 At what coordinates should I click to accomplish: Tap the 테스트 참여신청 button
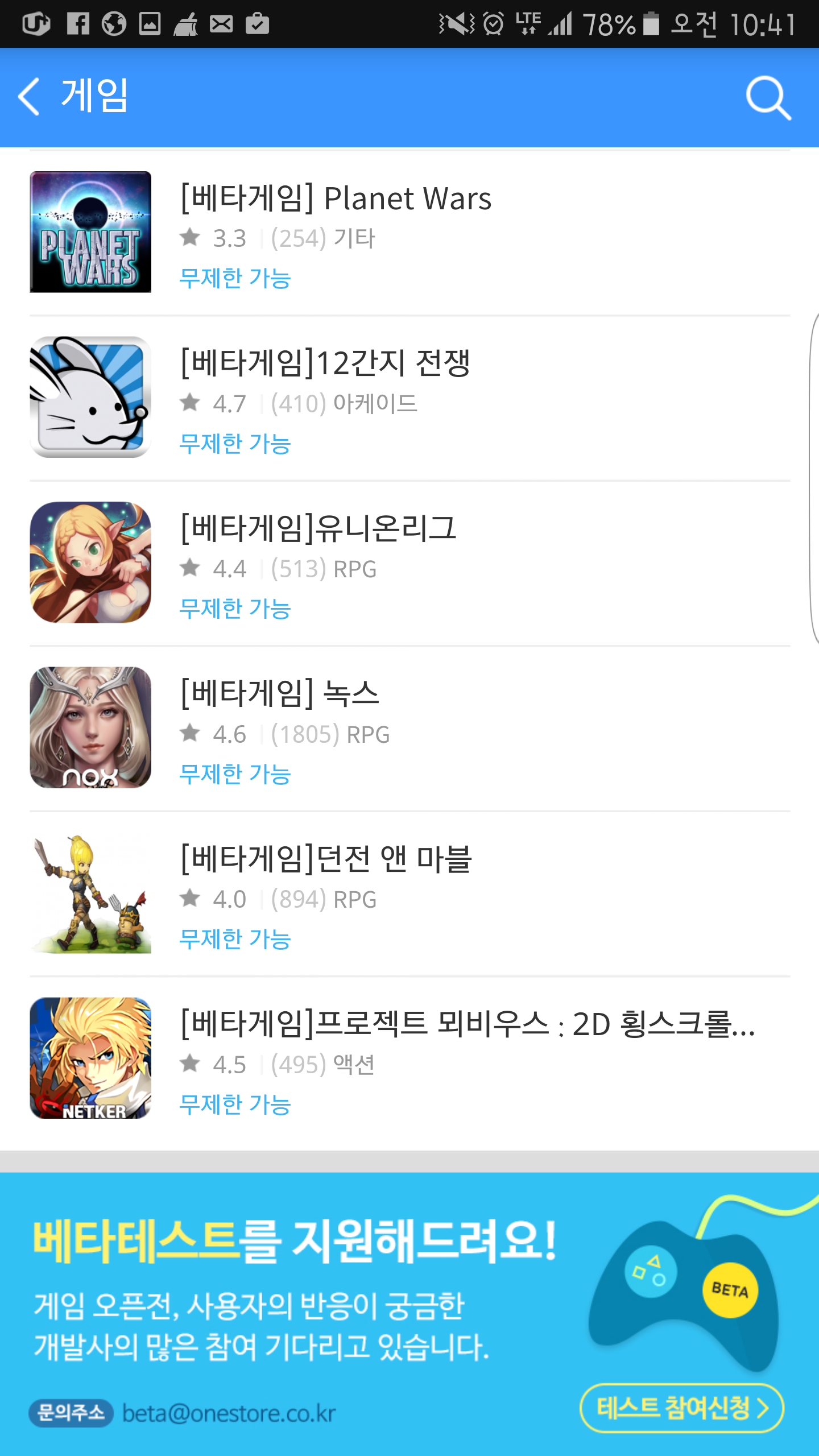pos(681,1408)
